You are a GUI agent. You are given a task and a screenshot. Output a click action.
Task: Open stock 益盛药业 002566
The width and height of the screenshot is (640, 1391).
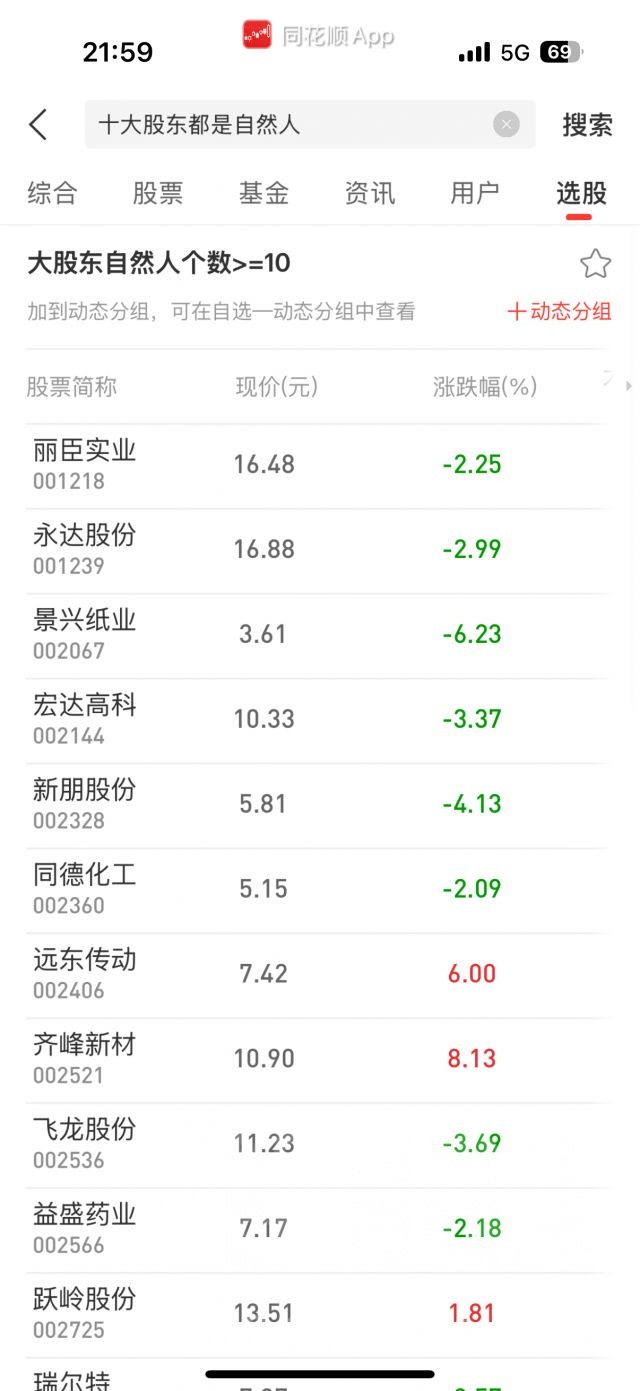85,1229
